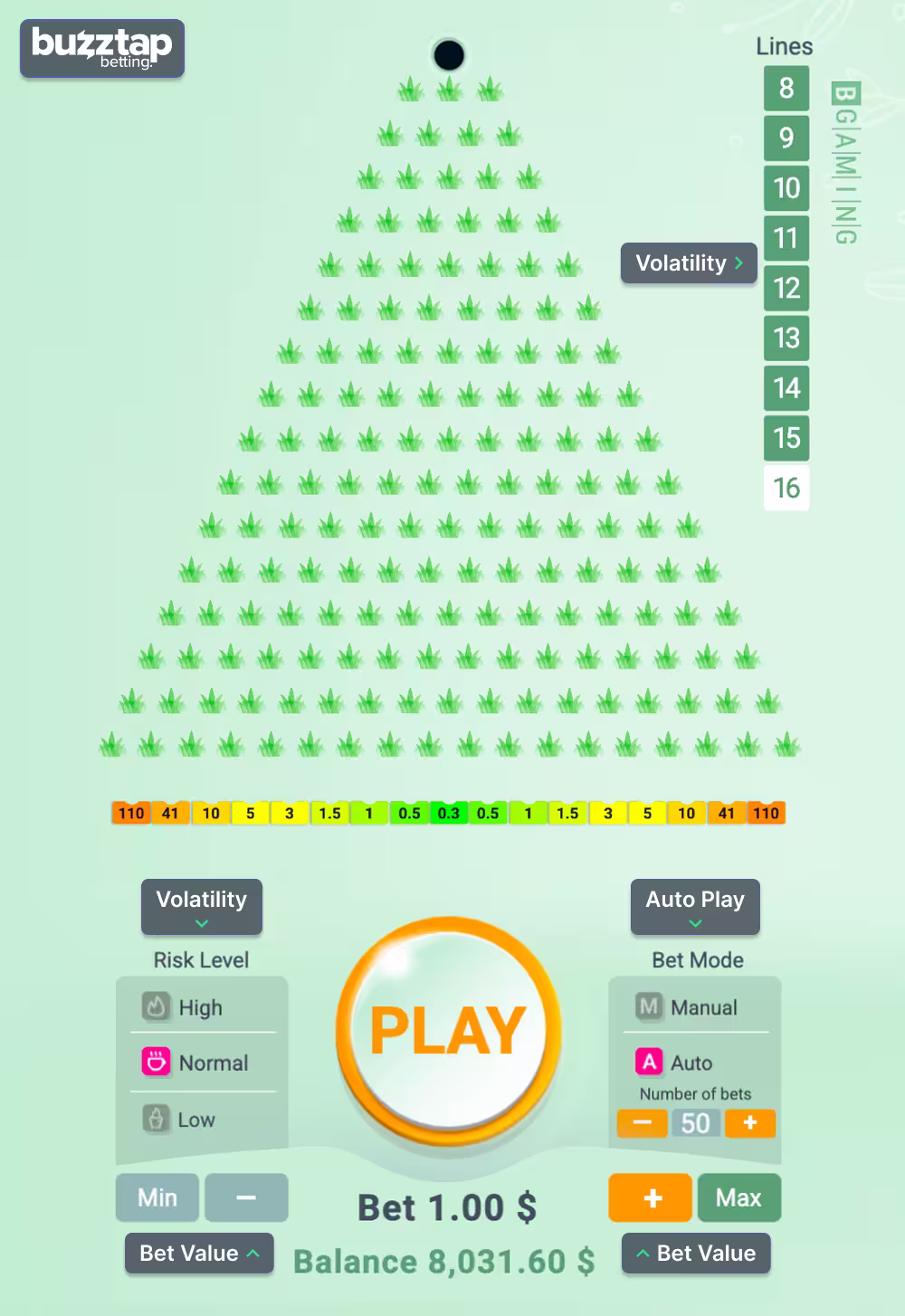This screenshot has width=905, height=1316.
Task: Select the Low risk level
Action: pos(193,1119)
